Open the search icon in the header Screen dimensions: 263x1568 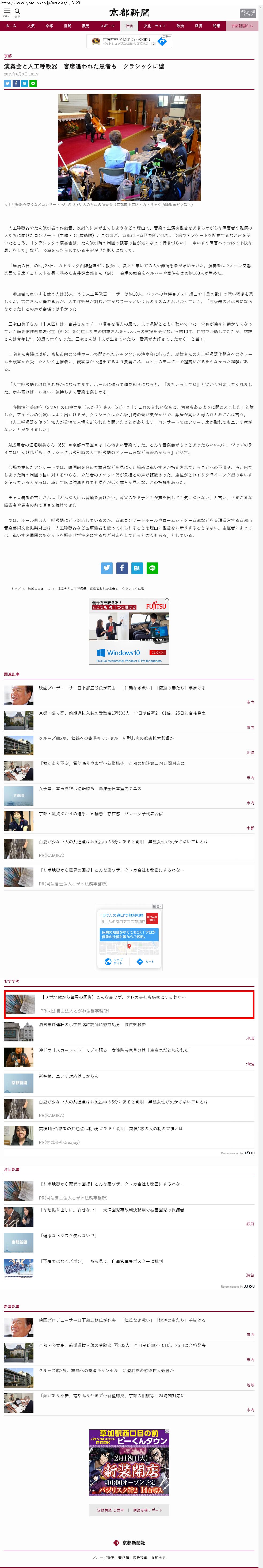click(18, 12)
